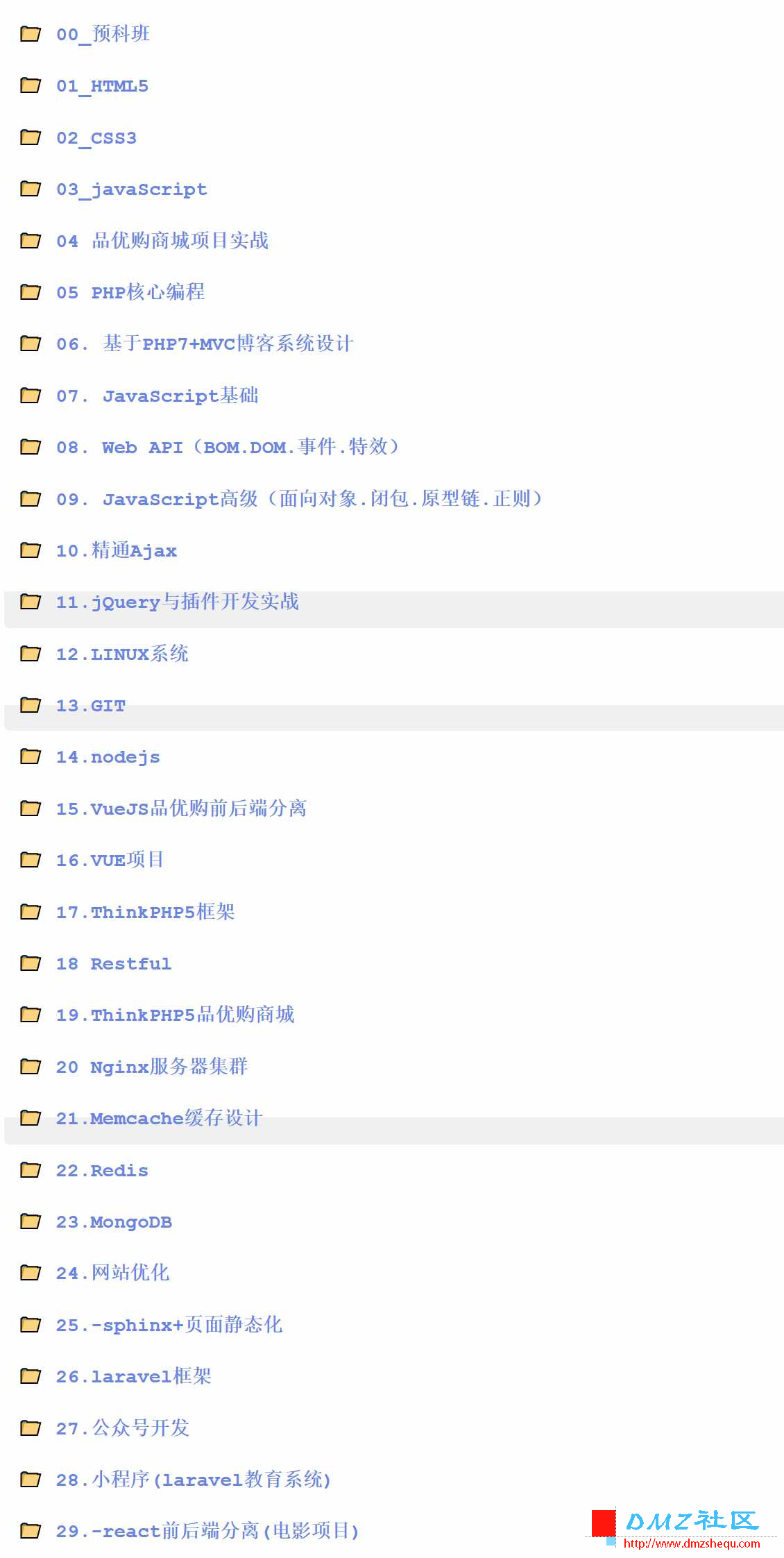Open the 03_javaScript folder
The width and height of the screenshot is (784, 1558).
[131, 189]
